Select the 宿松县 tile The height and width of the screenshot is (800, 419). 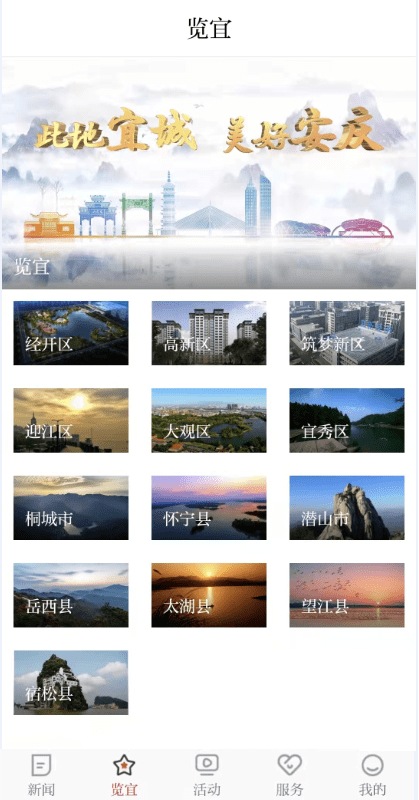[x=71, y=683]
